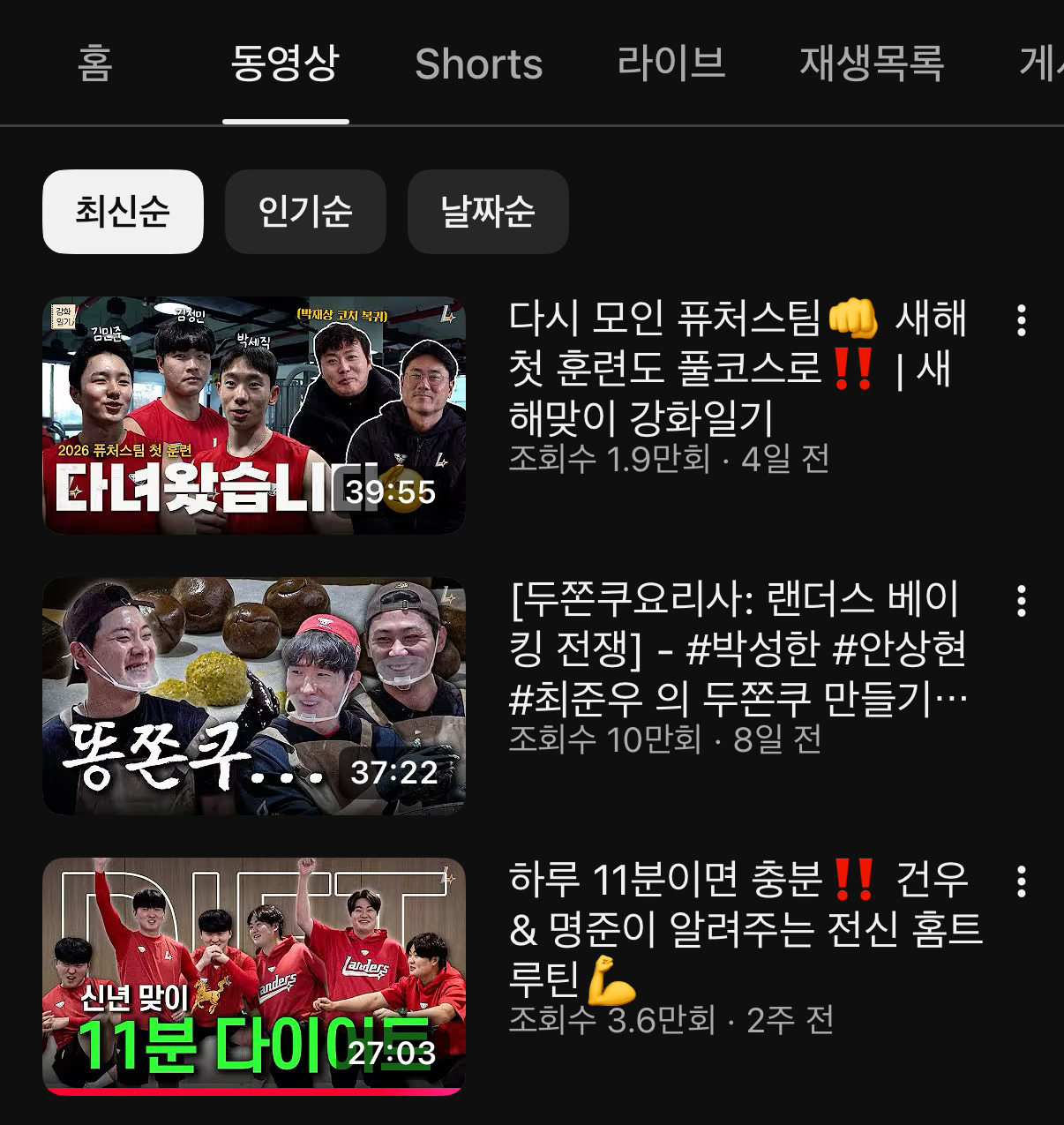Switch to the Shorts tab
The image size is (1064, 1125).
[x=478, y=64]
